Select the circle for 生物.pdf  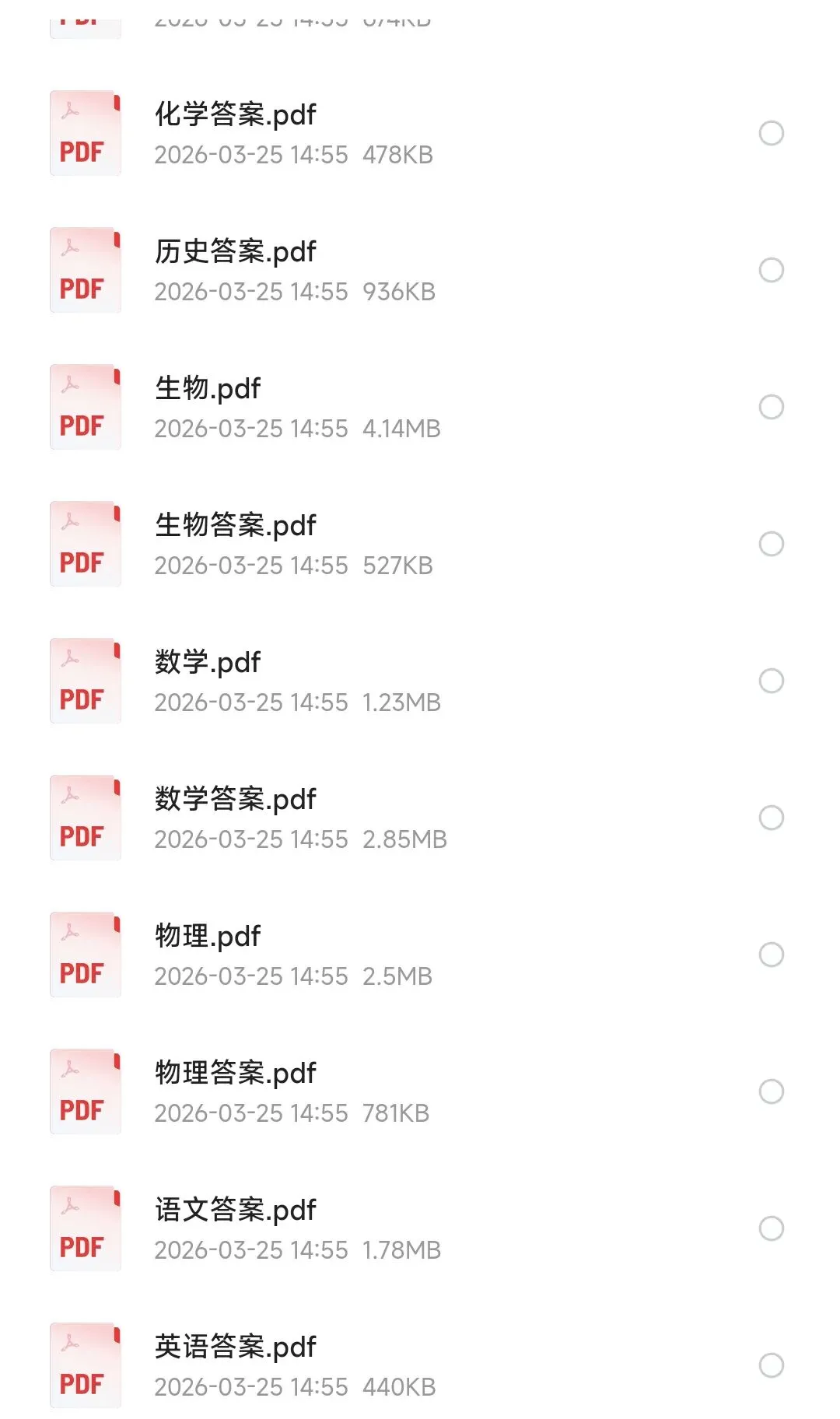771,407
